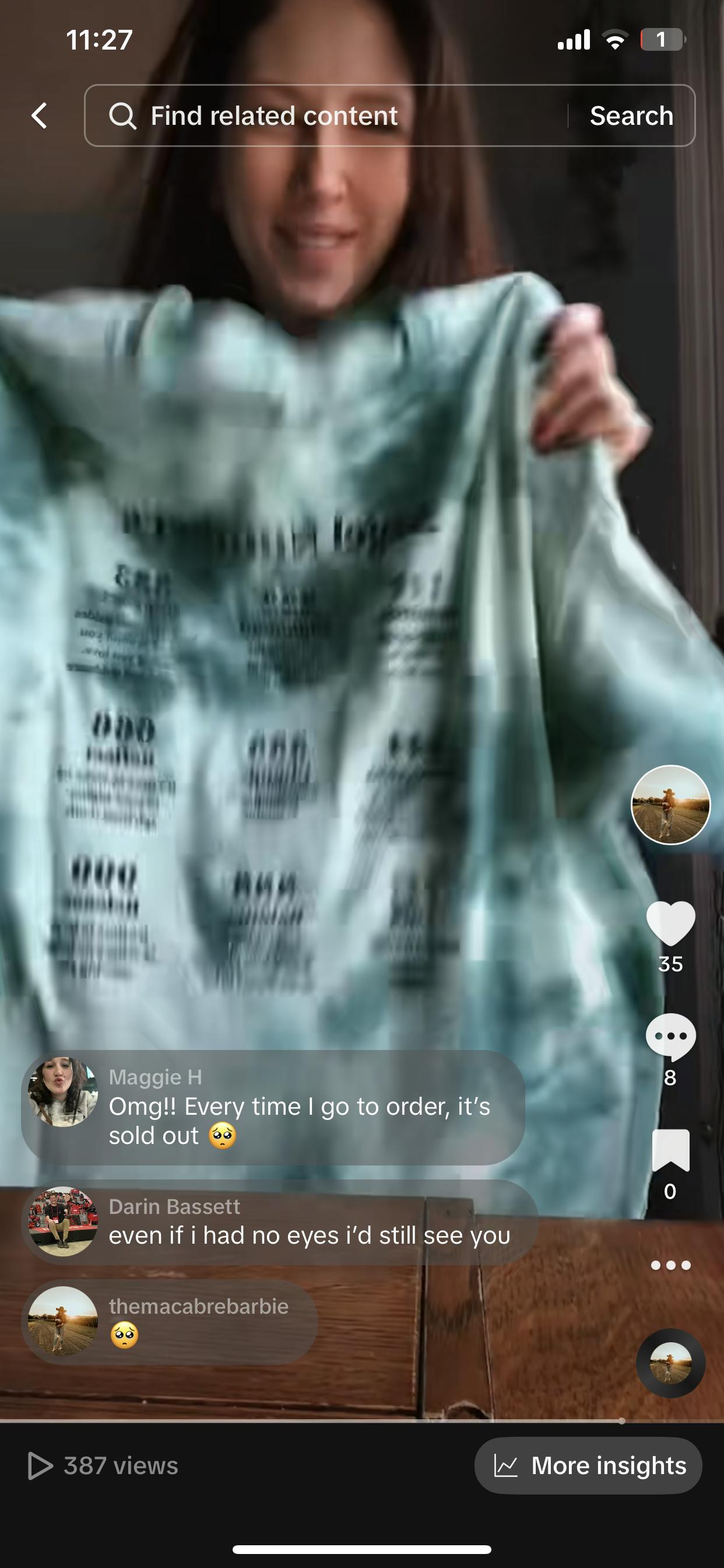Open Maggie H's comment

(x=274, y=1108)
